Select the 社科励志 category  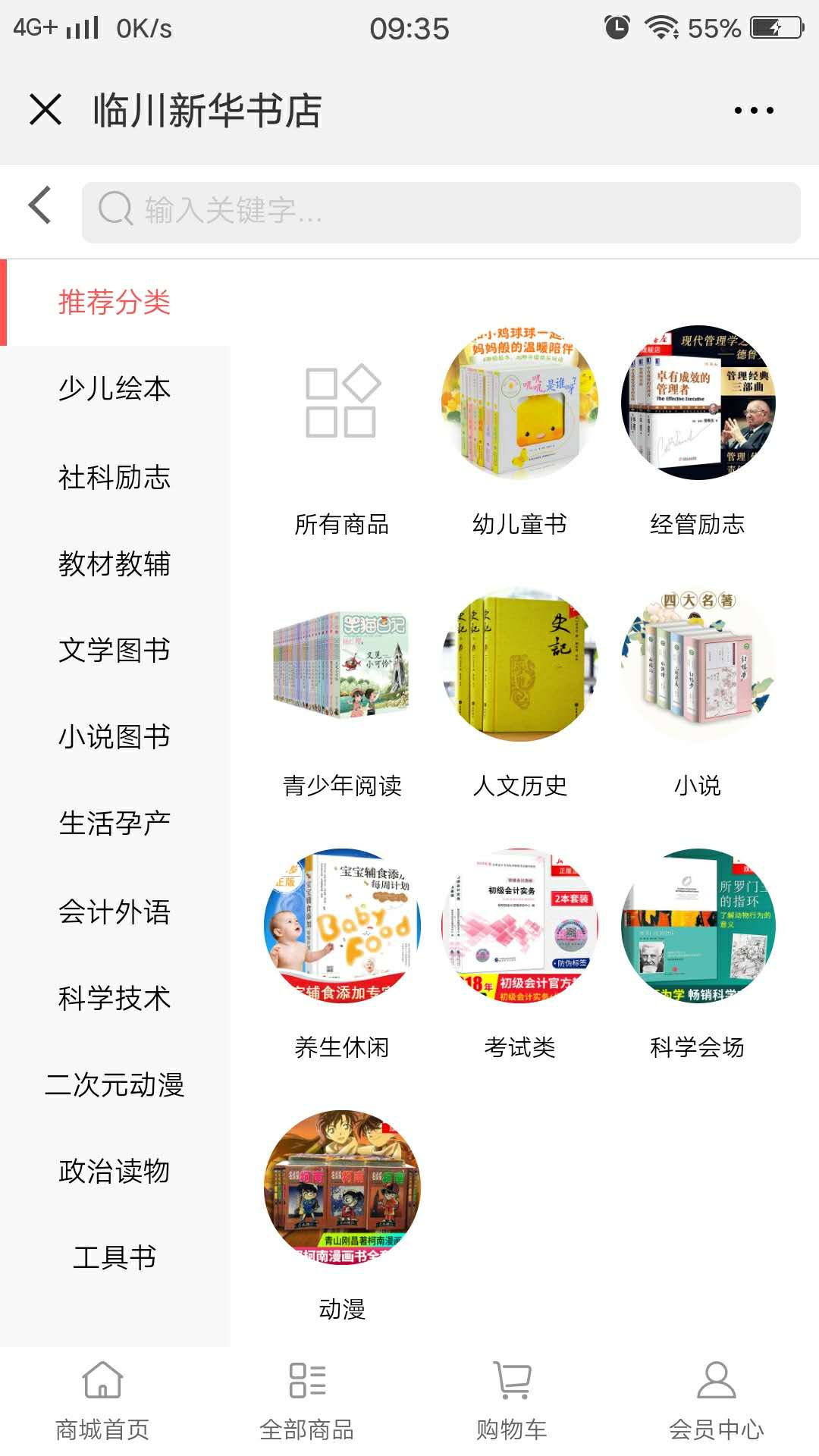coord(115,478)
